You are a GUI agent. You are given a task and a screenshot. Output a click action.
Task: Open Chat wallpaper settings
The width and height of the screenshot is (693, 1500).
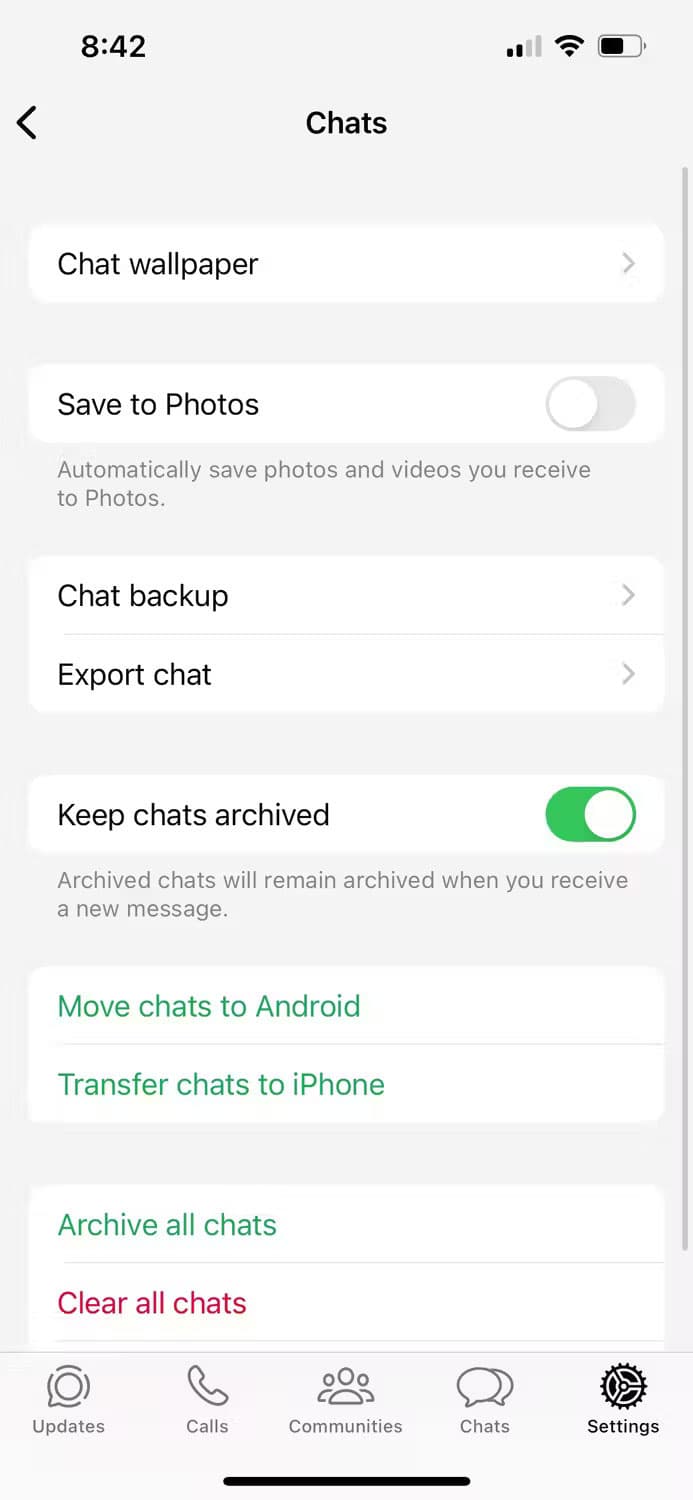pos(346,264)
